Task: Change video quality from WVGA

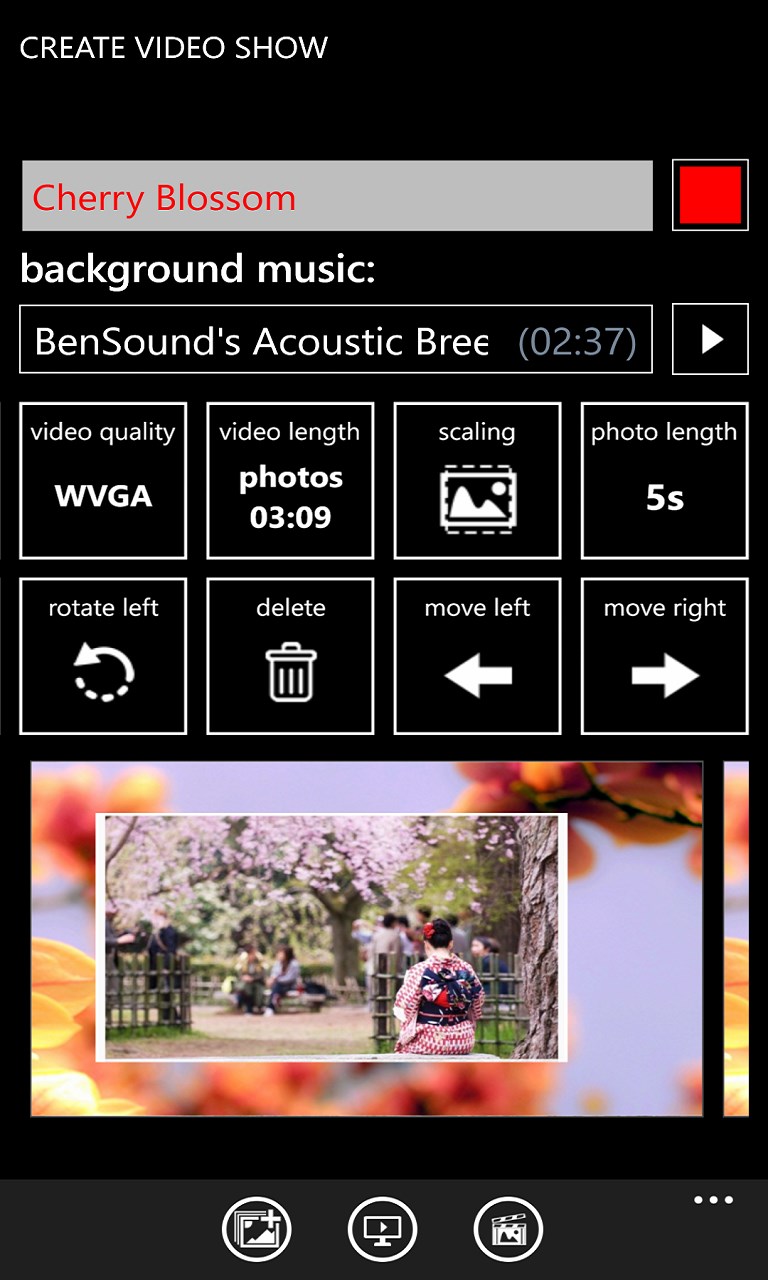Action: (103, 480)
